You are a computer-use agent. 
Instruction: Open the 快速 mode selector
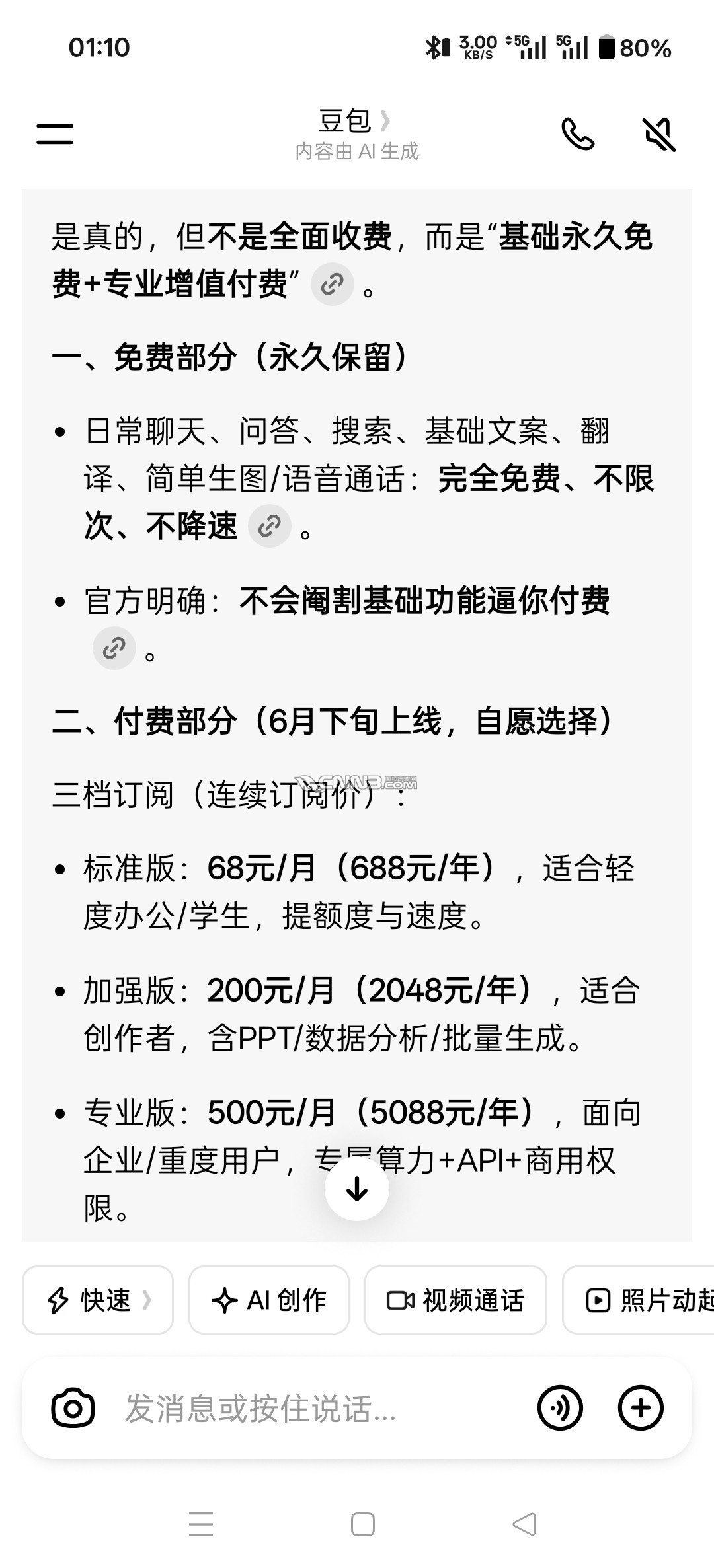click(x=98, y=1300)
